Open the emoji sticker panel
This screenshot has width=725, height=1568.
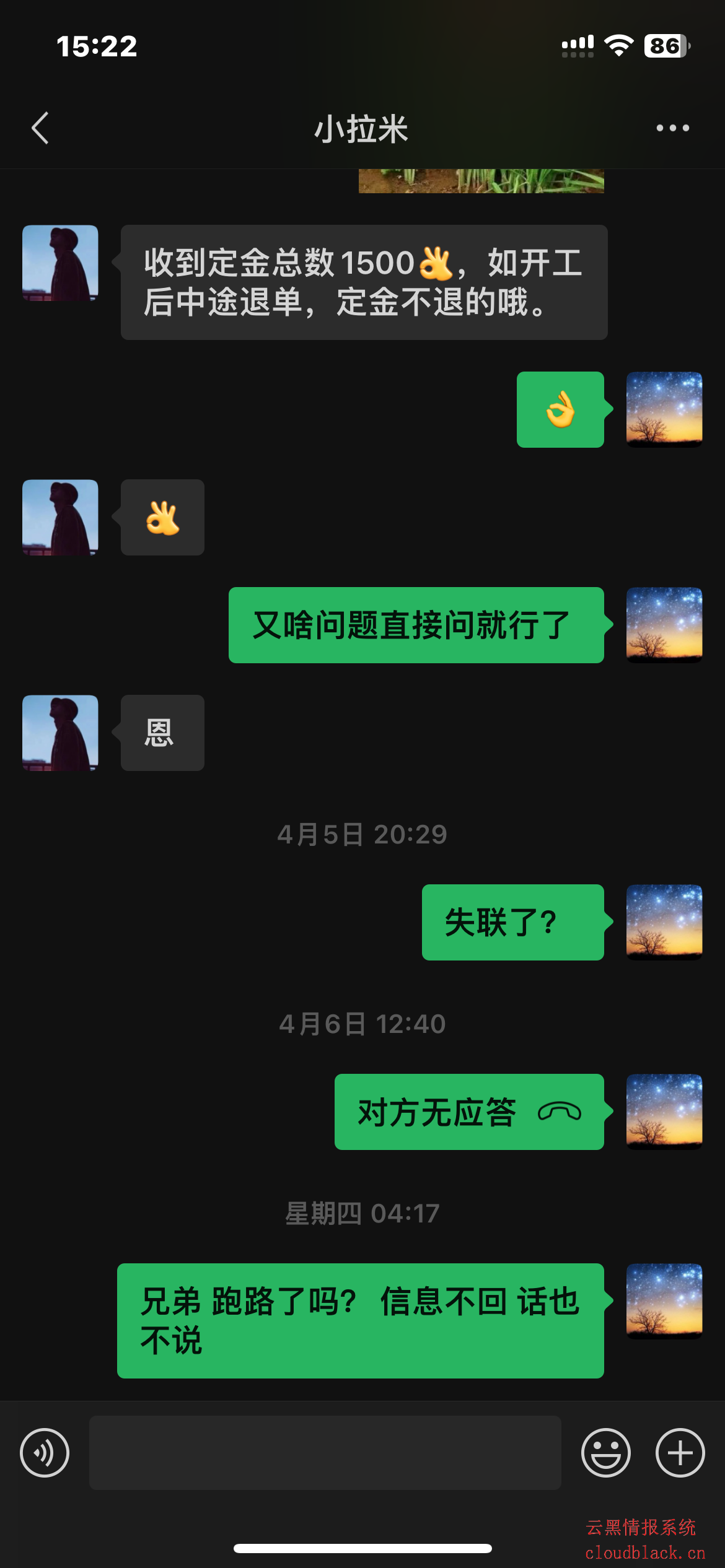click(605, 1453)
